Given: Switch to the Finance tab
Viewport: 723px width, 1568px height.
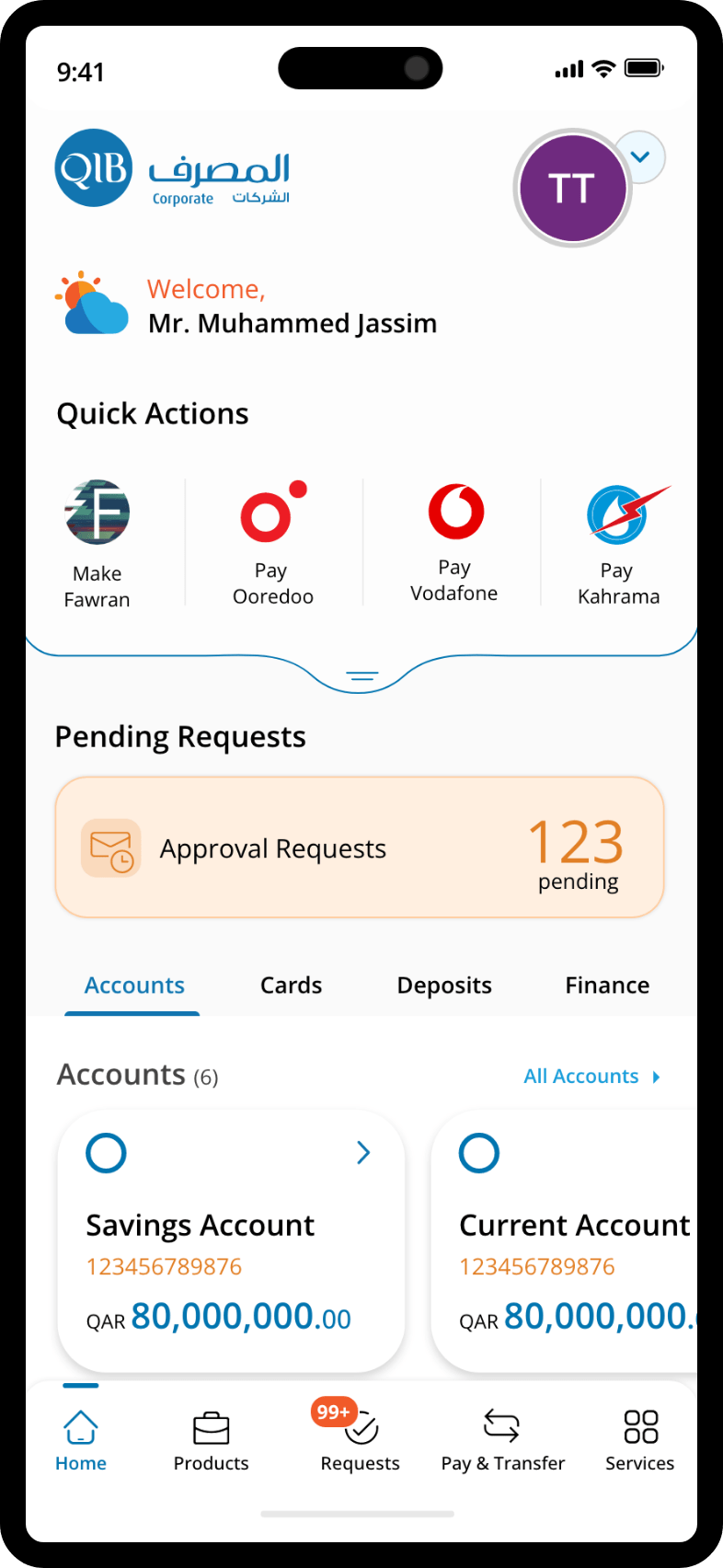Looking at the screenshot, I should [x=607, y=986].
